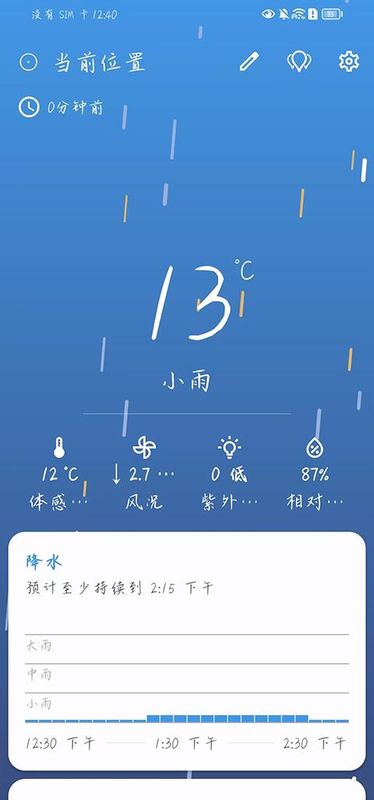The image size is (374, 800).
Task: Open the 风况 wind detail
Action: click(x=144, y=474)
